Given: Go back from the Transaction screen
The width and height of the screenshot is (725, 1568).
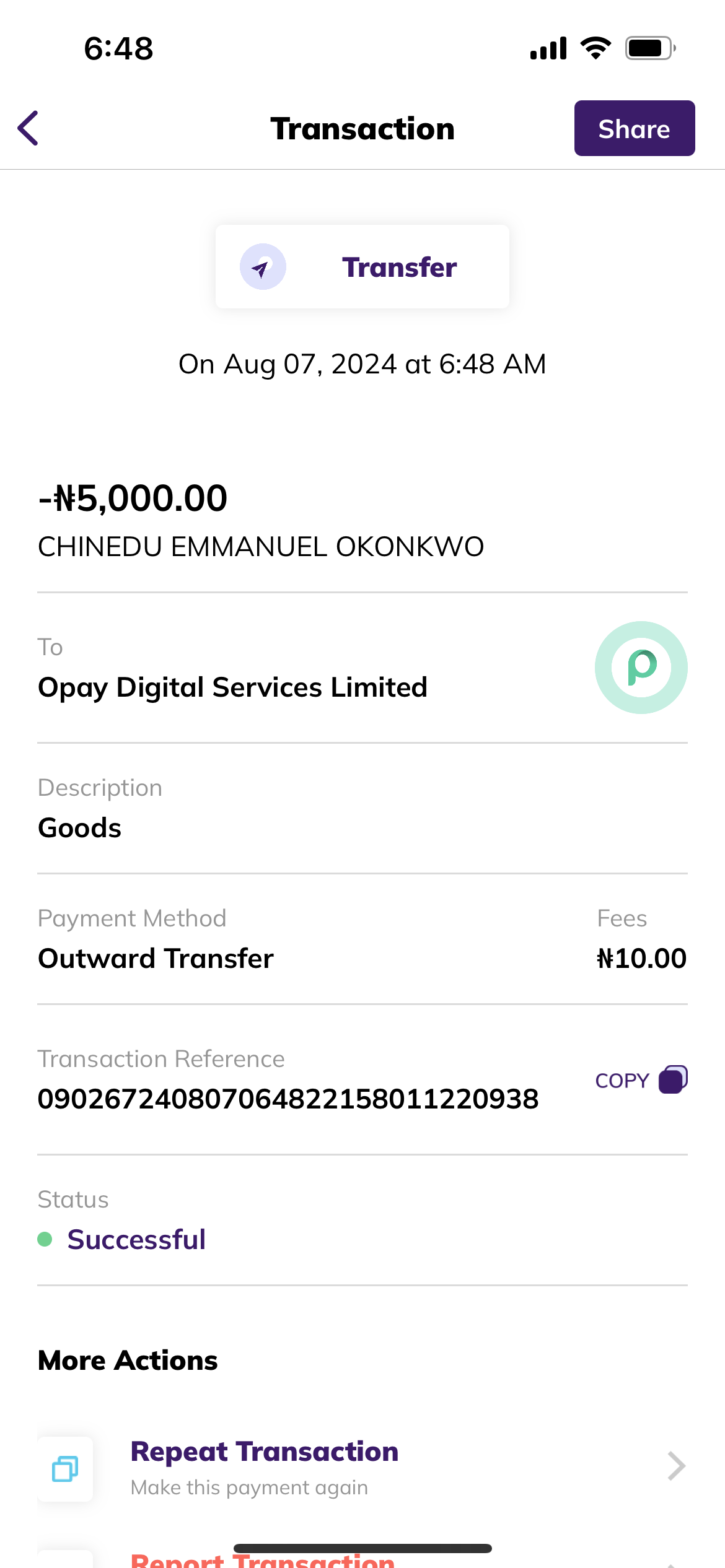Looking at the screenshot, I should (29, 128).
